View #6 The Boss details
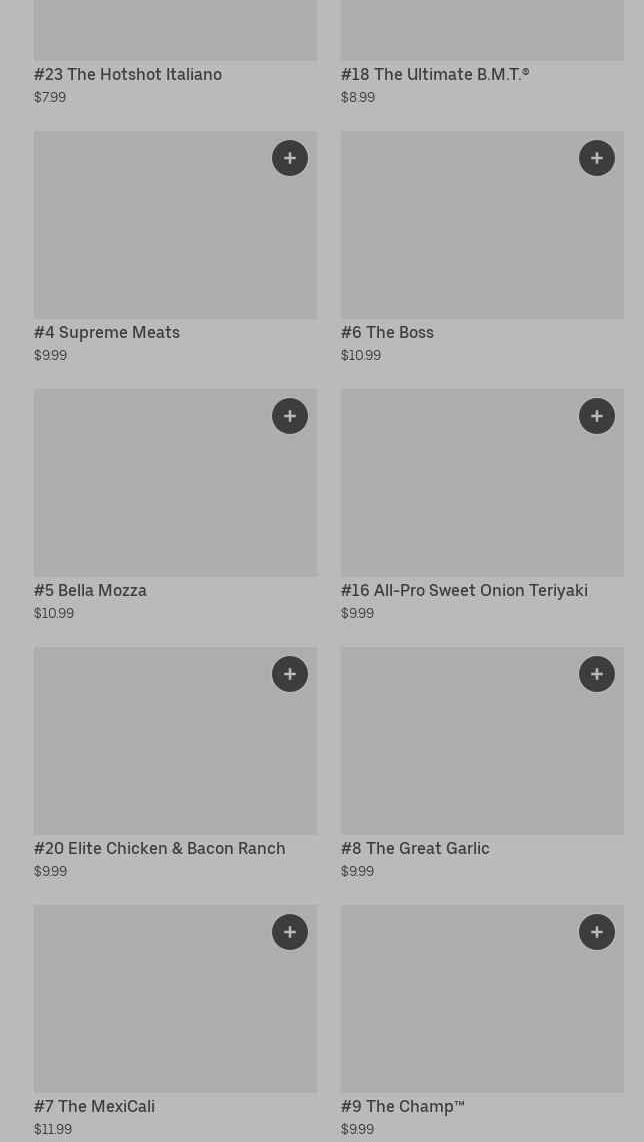The height and width of the screenshot is (1142, 644). 460,240
